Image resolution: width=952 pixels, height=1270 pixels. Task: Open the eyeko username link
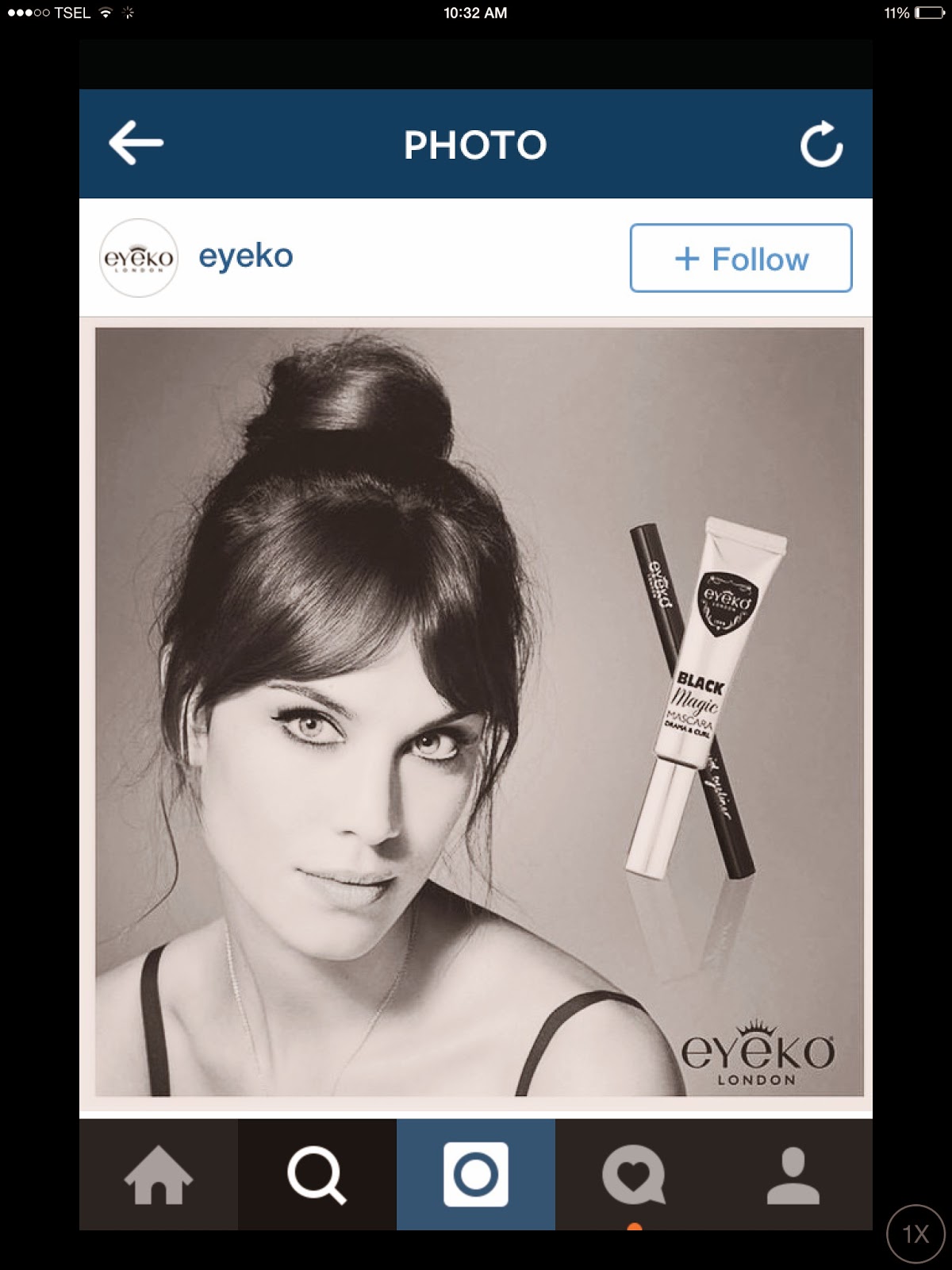point(246,256)
